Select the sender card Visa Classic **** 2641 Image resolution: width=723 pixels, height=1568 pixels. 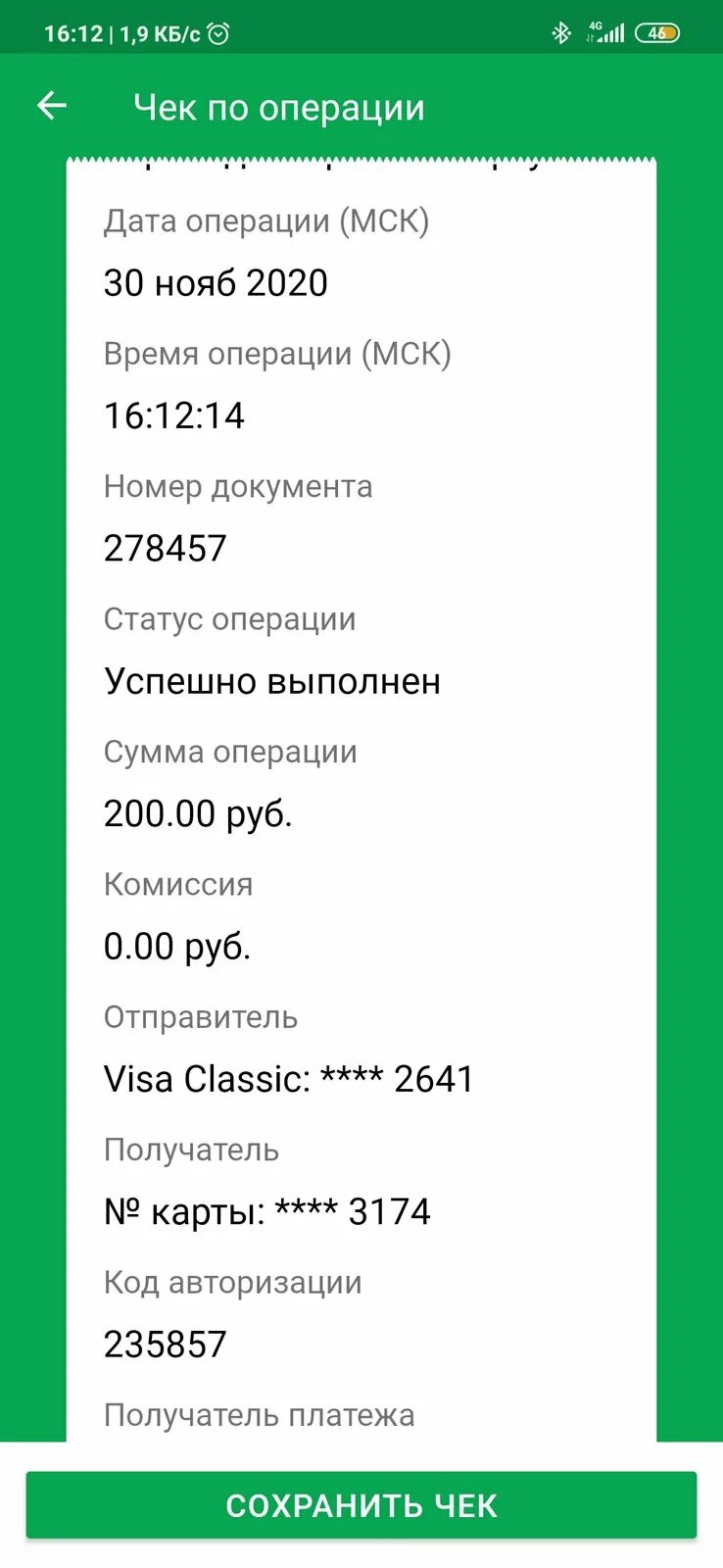(x=289, y=1078)
